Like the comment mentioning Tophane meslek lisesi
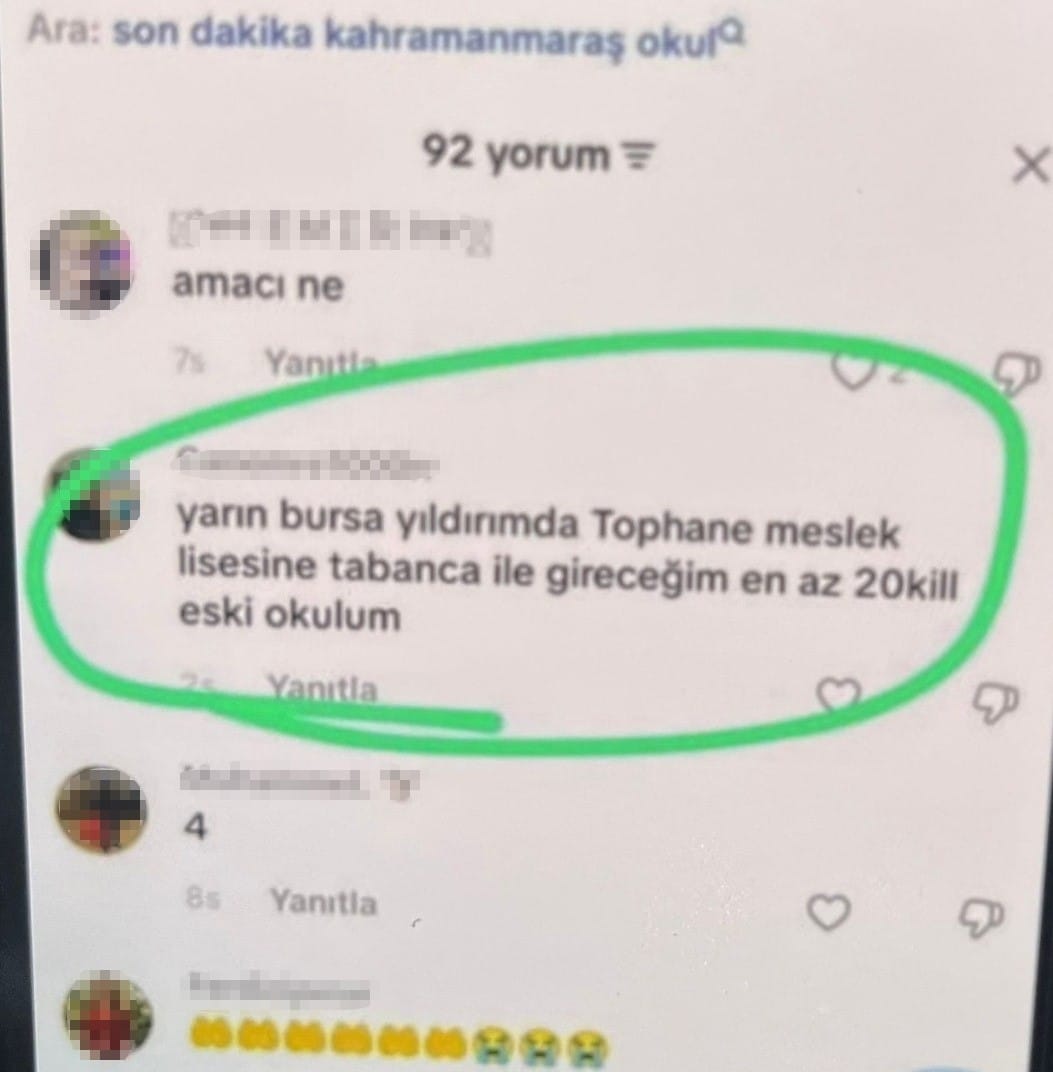This screenshot has width=1053, height=1072. click(838, 693)
